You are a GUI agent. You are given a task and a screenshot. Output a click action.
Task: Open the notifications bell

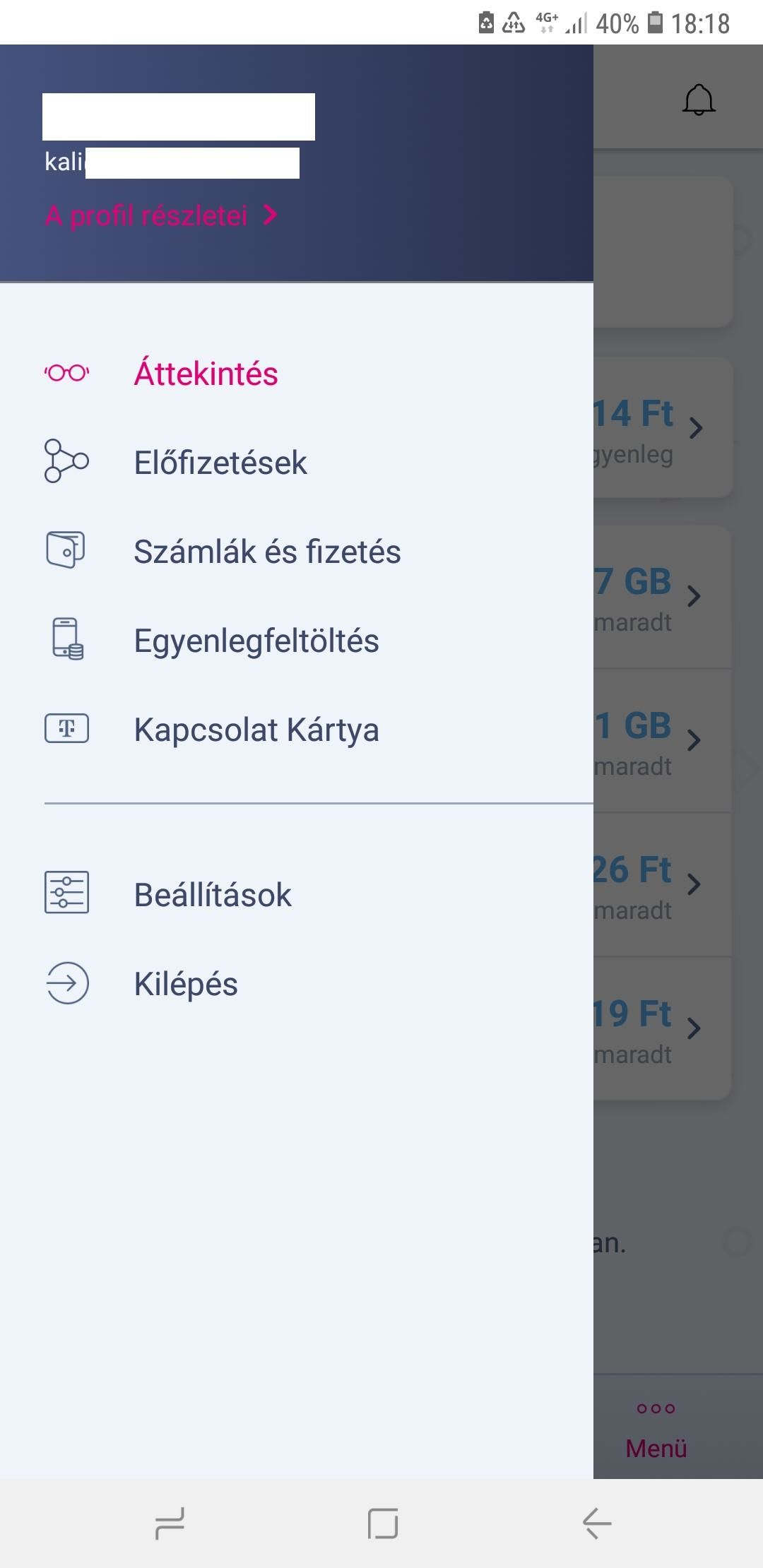[x=699, y=100]
